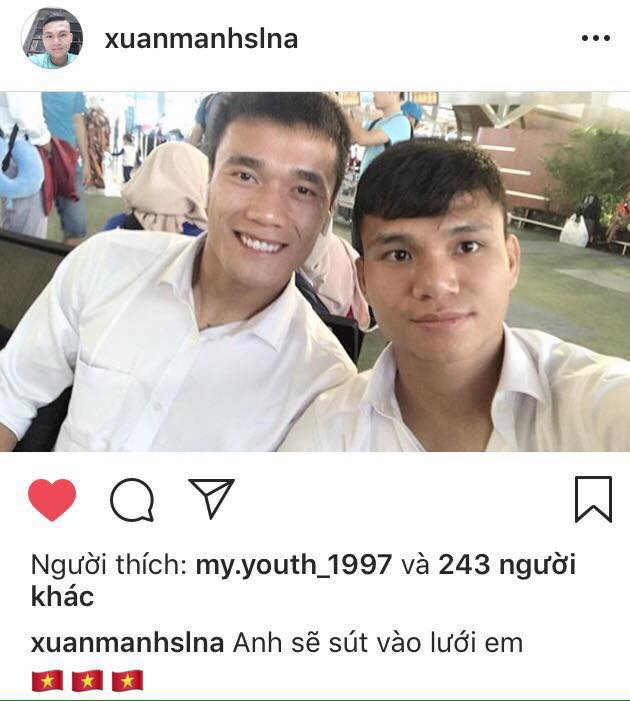
Task: Open comments with the speech bubble icon
Action: [x=132, y=500]
